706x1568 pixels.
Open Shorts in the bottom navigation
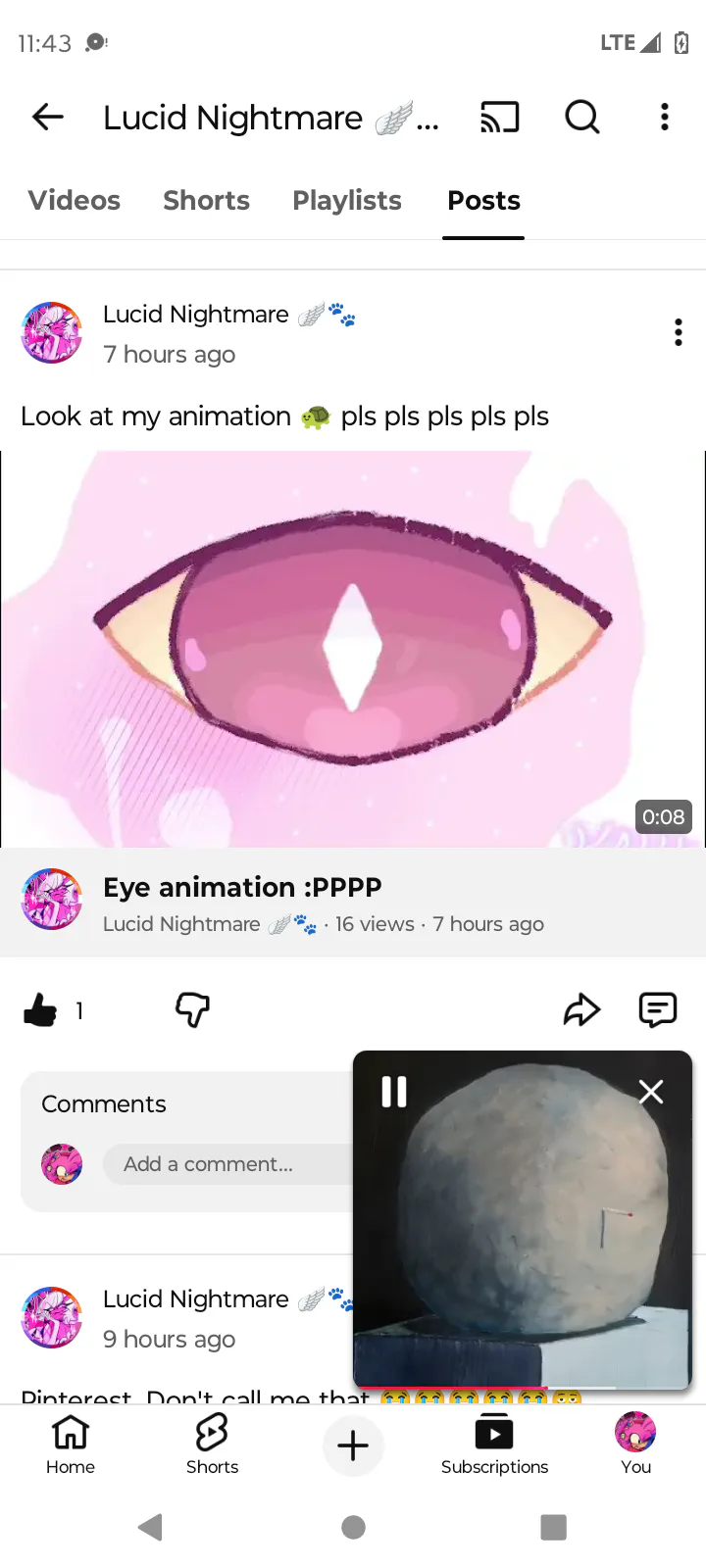click(x=212, y=1445)
